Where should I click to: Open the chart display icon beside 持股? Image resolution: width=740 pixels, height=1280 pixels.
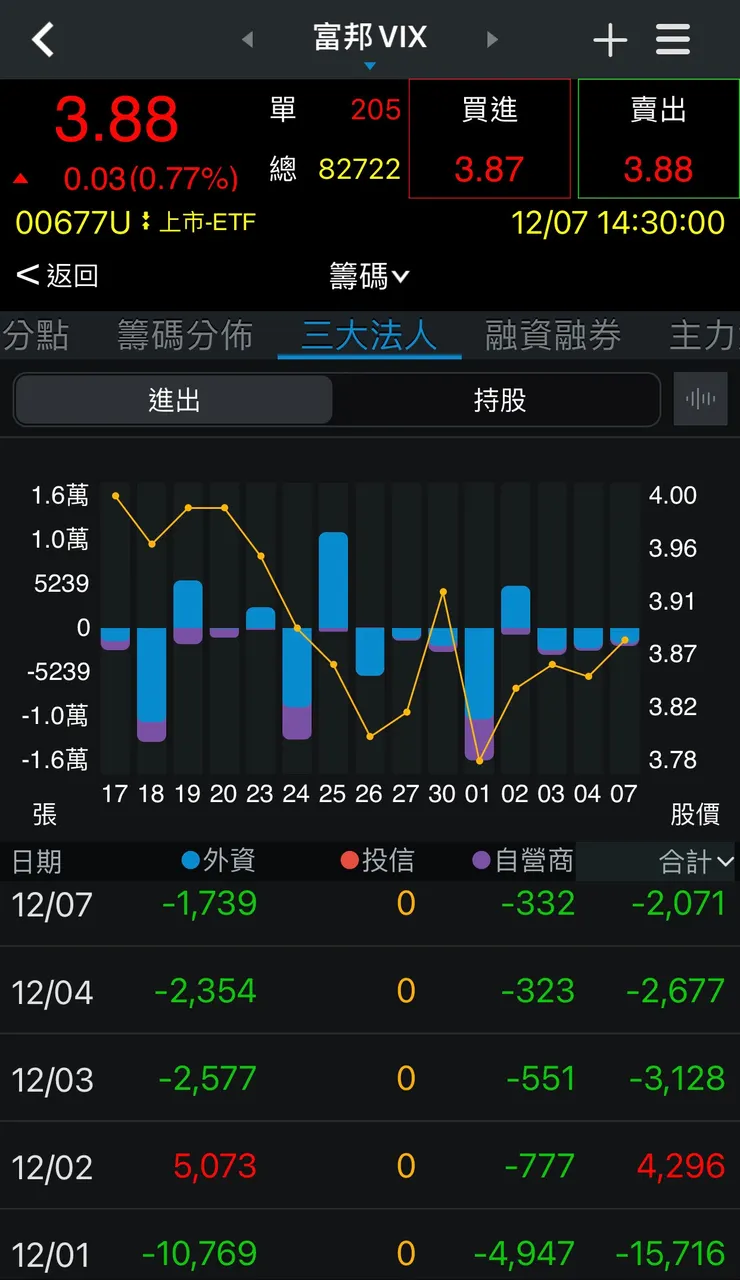701,398
